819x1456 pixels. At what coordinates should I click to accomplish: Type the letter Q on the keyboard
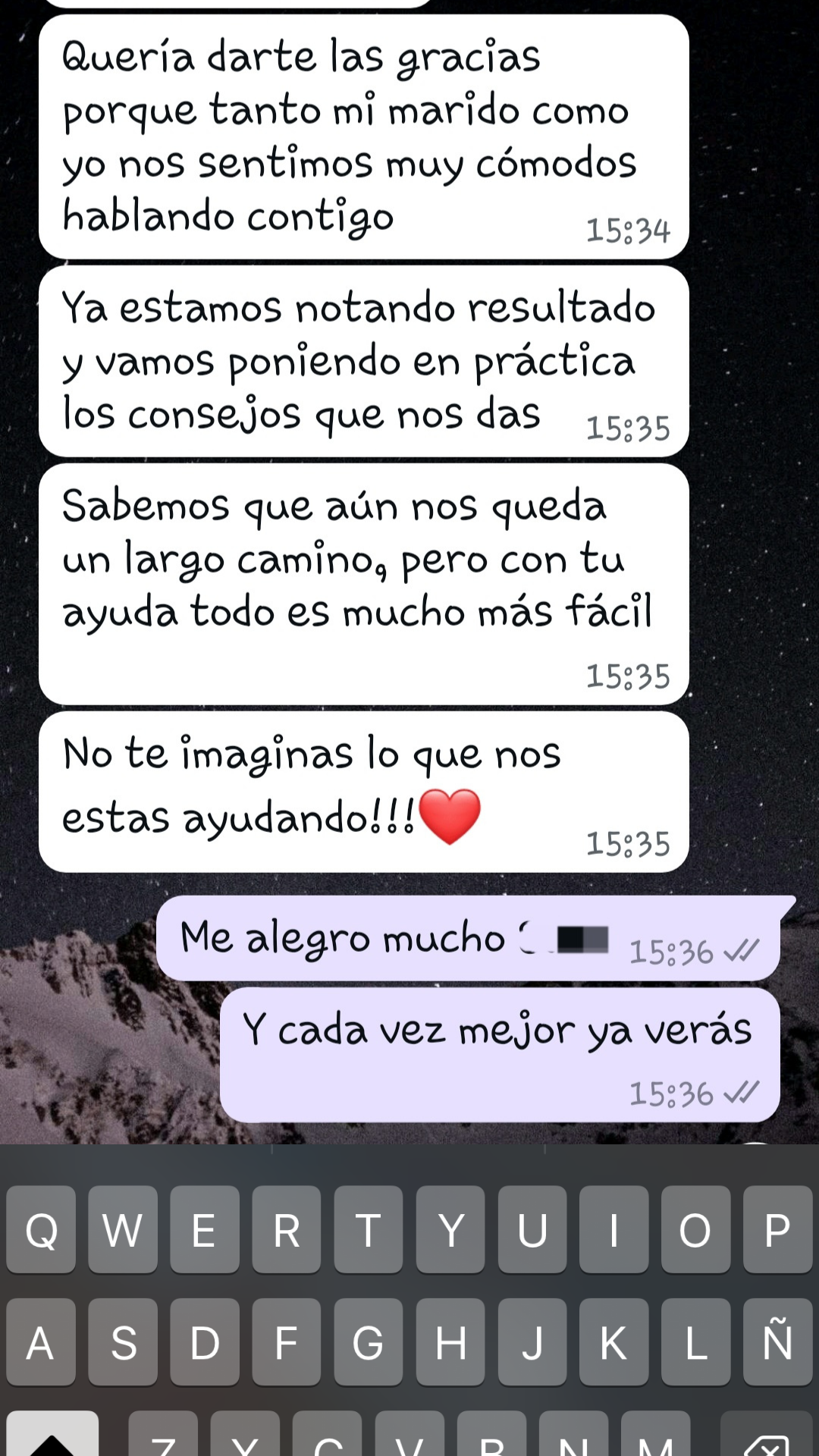click(x=41, y=1229)
